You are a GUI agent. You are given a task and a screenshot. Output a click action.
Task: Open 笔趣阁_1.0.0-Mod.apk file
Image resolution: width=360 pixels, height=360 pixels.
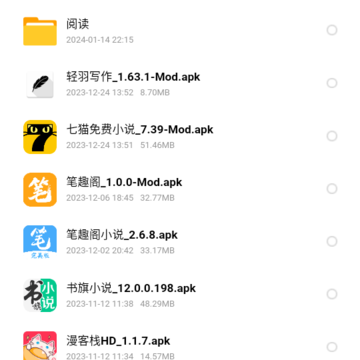[180, 189]
